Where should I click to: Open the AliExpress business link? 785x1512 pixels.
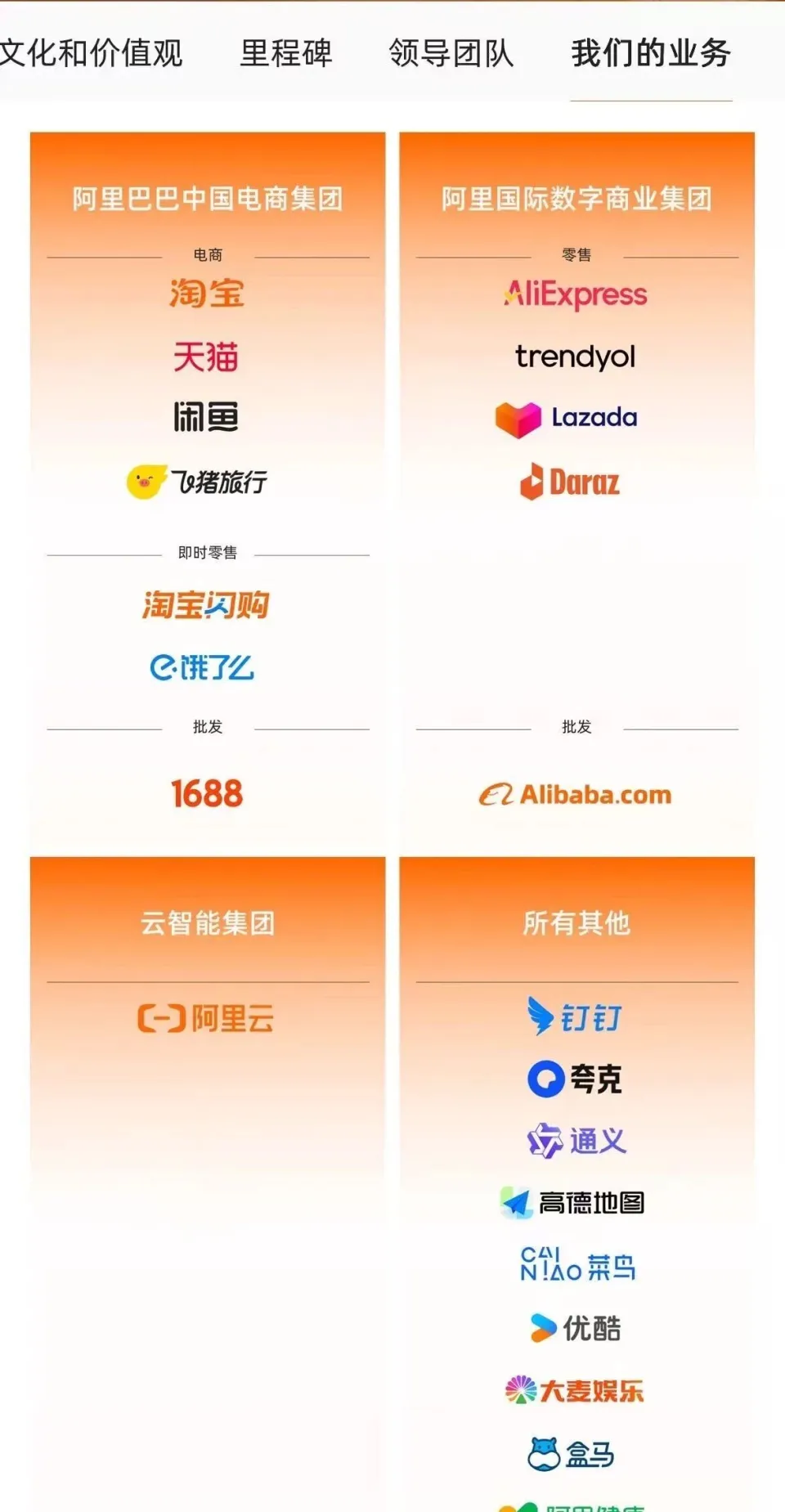pos(576,294)
